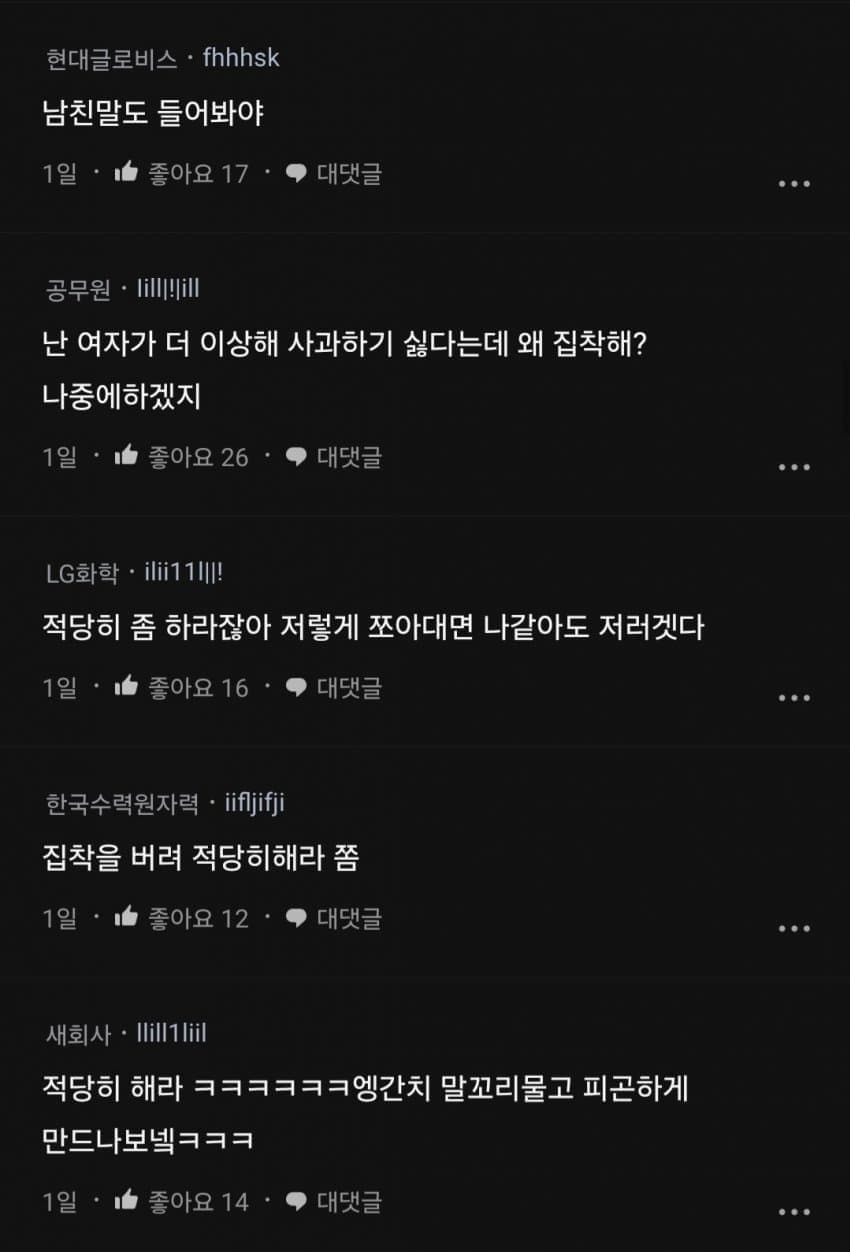Open overflow menu on 공무원 comment
The image size is (850, 1252).
793,468
